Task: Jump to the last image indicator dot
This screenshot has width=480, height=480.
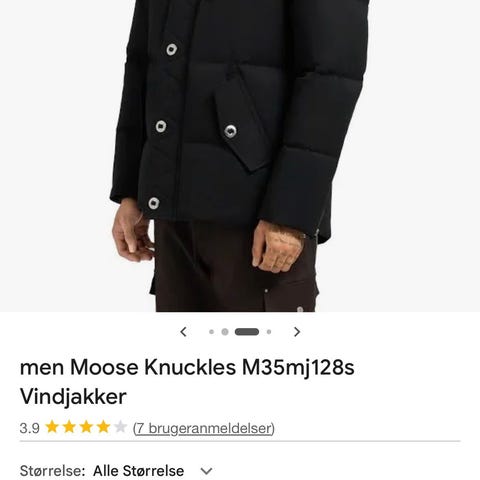Action: pos(269,332)
